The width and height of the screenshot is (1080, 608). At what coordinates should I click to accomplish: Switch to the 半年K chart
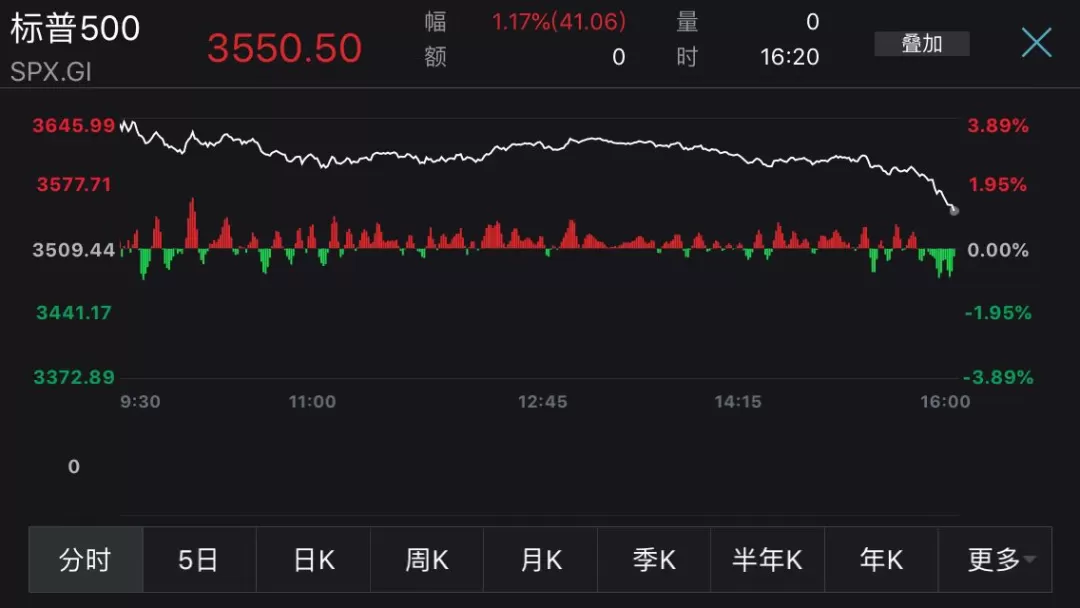[767, 560]
